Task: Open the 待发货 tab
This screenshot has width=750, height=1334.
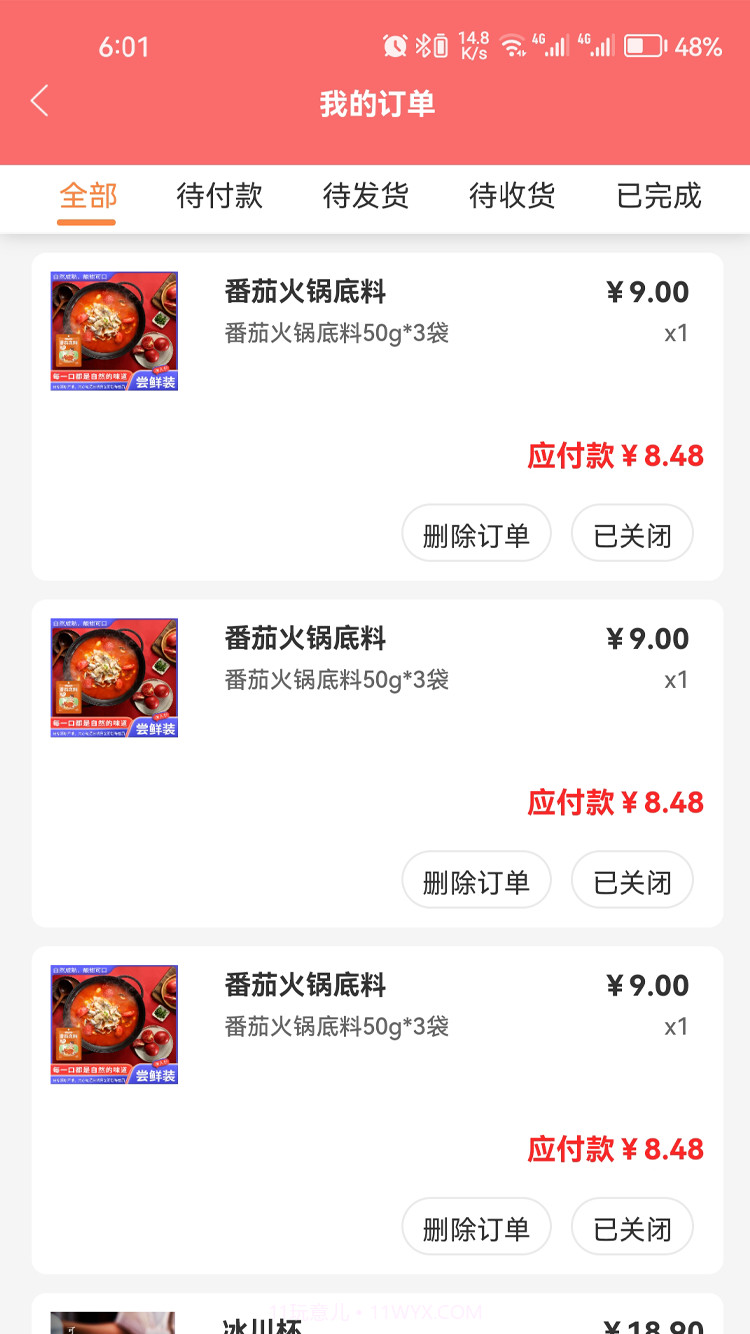Action: click(x=366, y=197)
